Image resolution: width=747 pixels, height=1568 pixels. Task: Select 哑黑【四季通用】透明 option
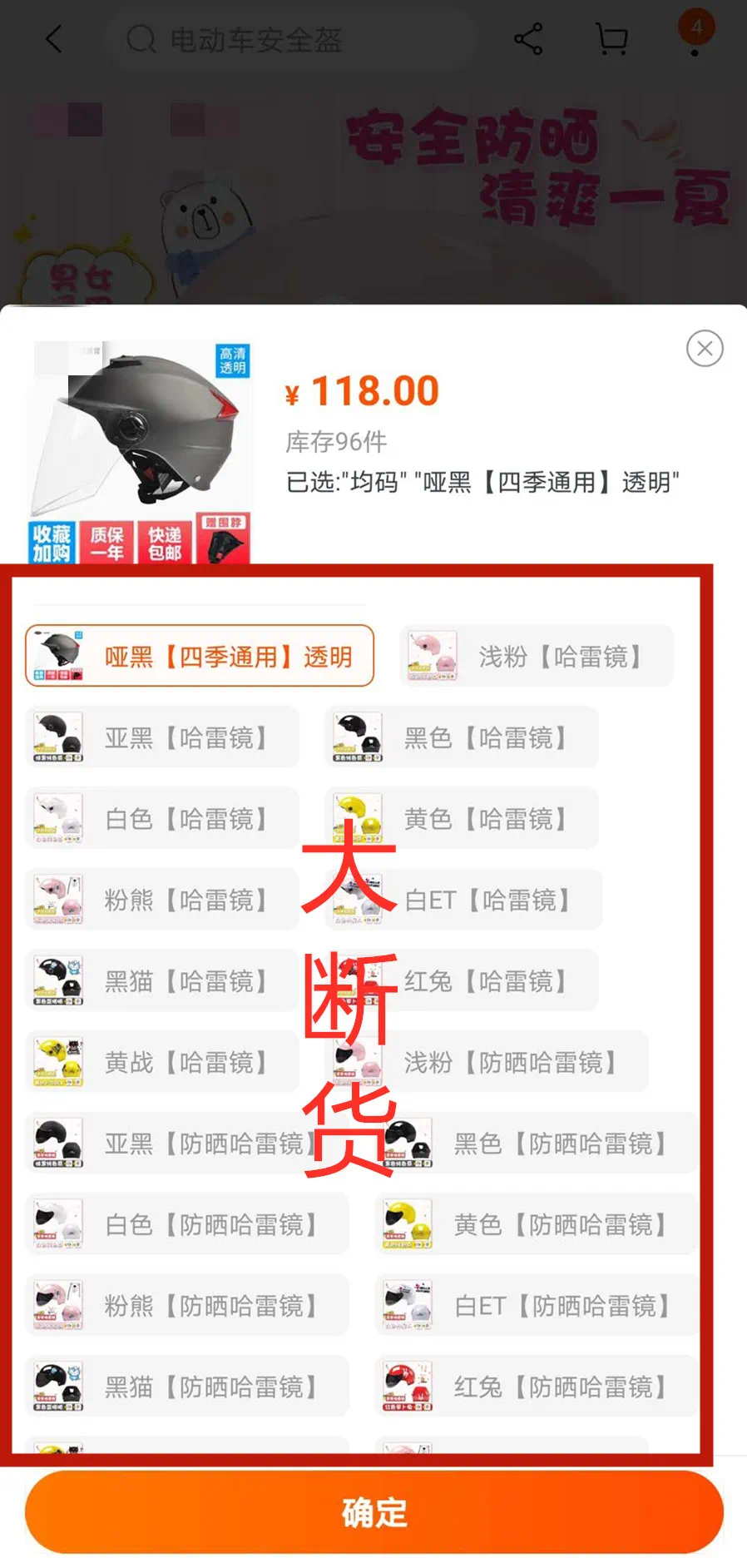coord(200,657)
